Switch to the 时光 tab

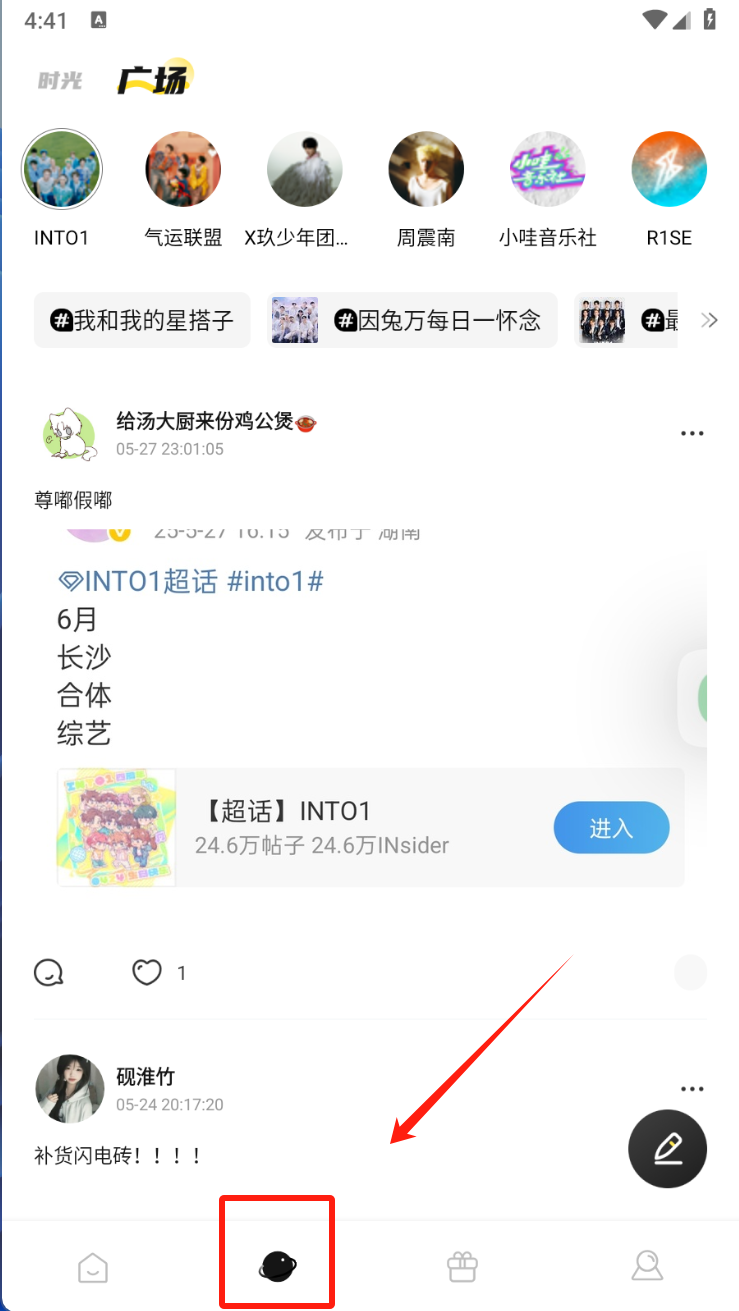[60, 80]
